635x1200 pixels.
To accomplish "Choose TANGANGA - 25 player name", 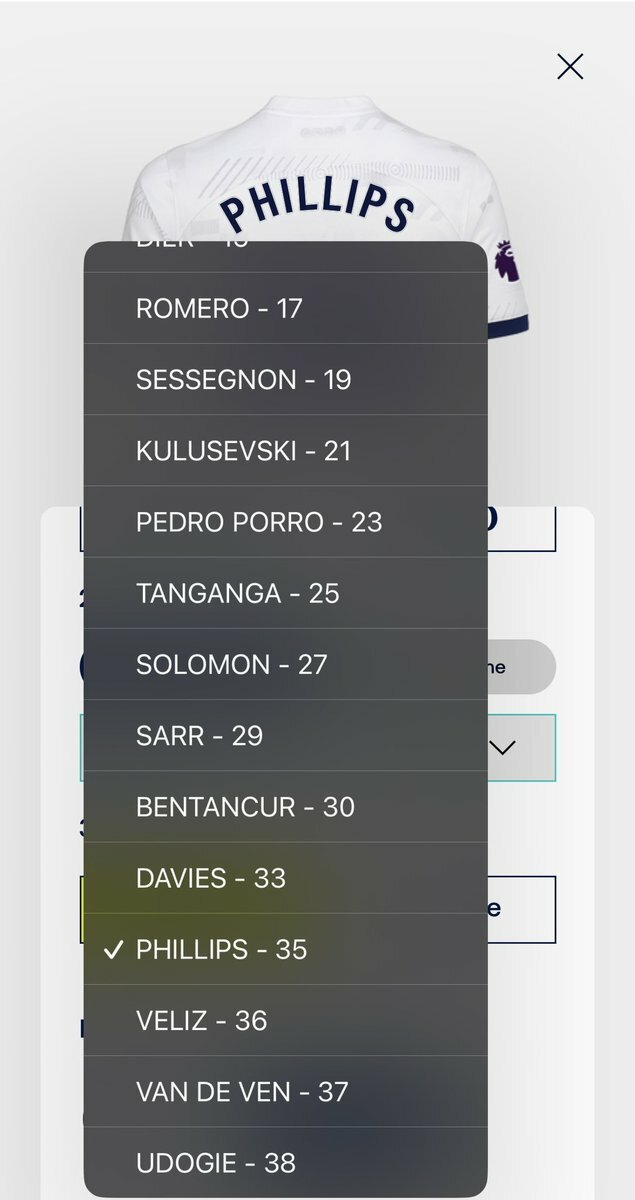I will coord(286,593).
